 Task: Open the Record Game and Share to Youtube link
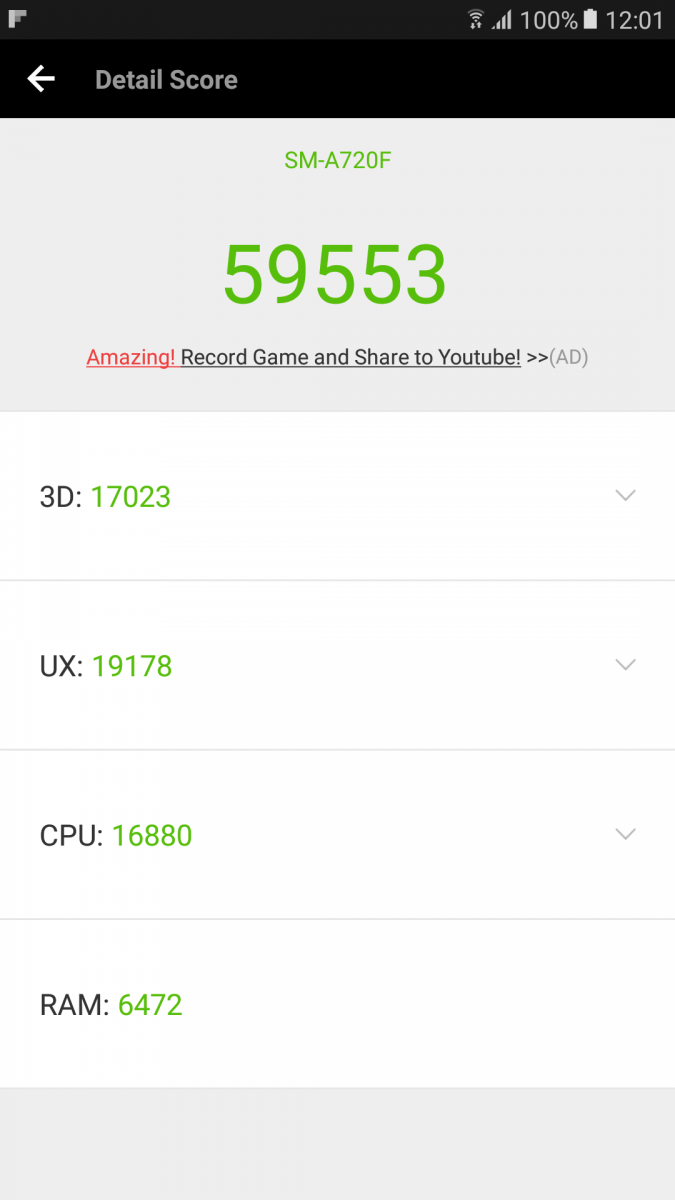pos(350,357)
